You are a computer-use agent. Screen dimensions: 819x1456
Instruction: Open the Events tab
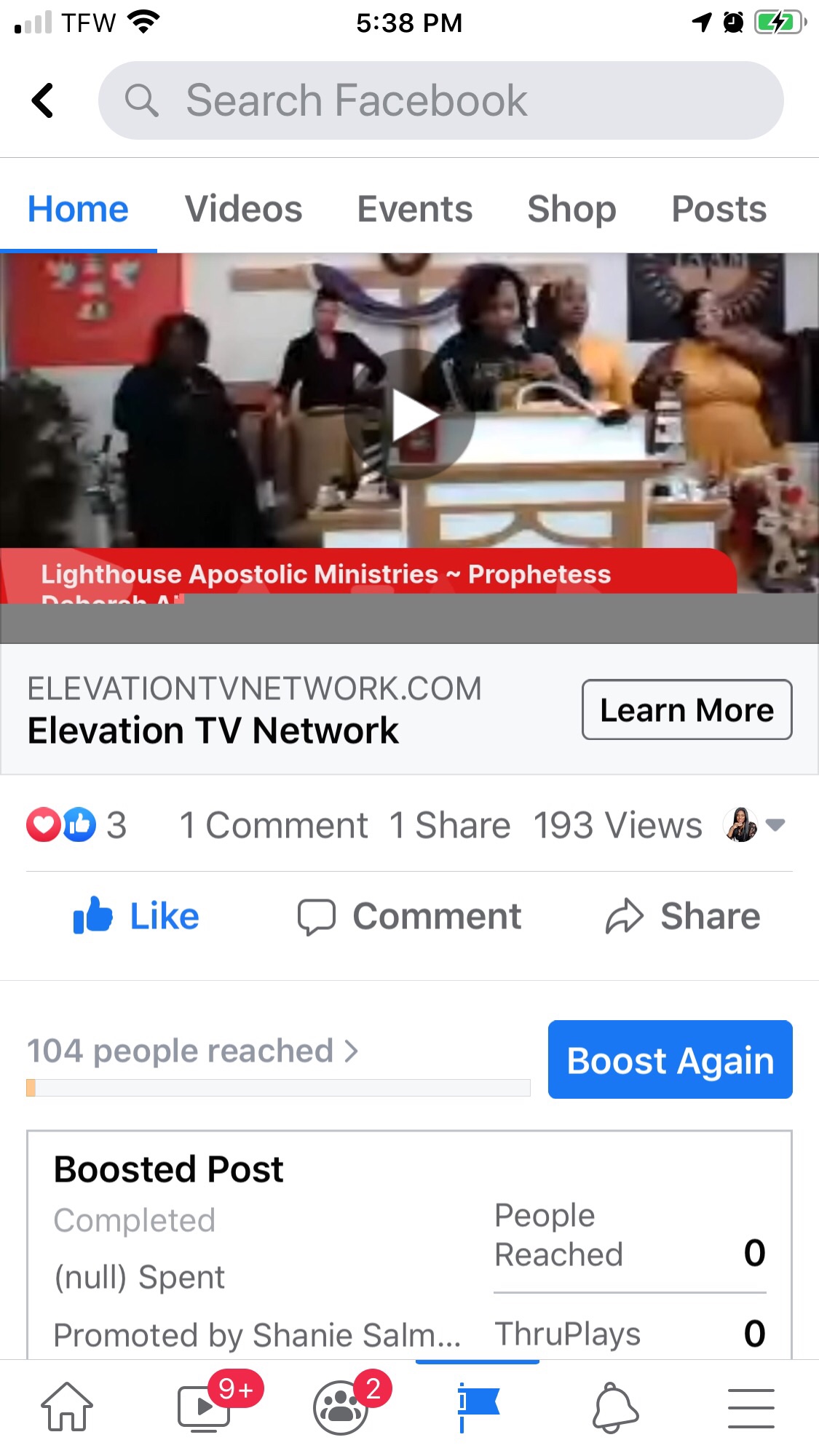coord(414,210)
